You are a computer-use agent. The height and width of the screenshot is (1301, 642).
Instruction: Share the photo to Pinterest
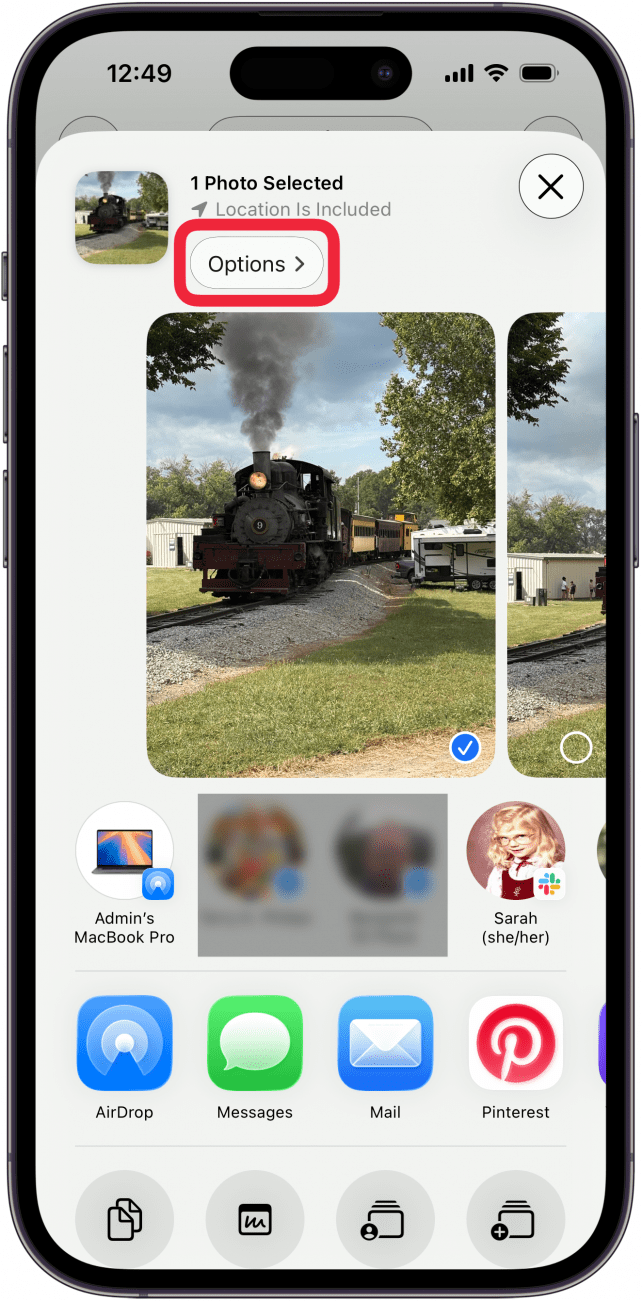pos(516,1042)
